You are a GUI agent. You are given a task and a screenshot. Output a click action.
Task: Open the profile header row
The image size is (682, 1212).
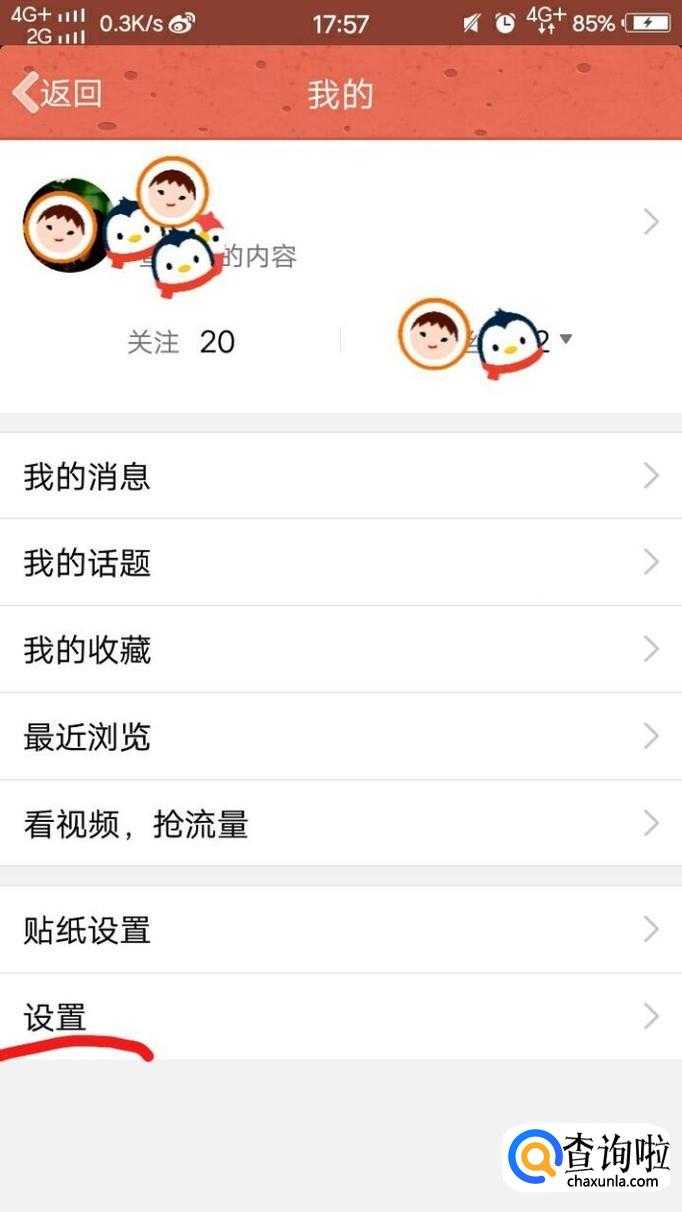click(x=400, y=222)
